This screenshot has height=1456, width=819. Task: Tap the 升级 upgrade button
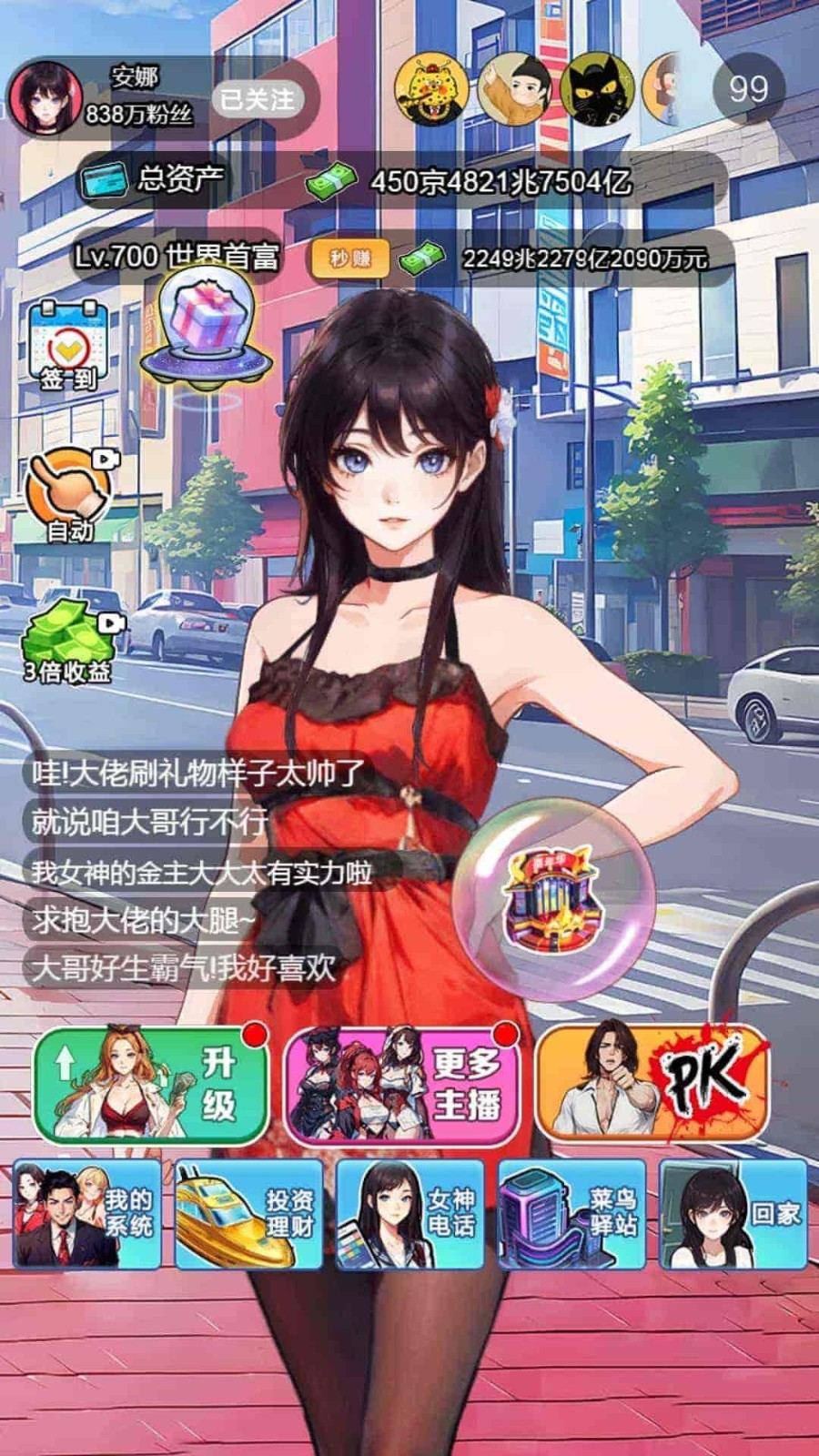point(151,1083)
